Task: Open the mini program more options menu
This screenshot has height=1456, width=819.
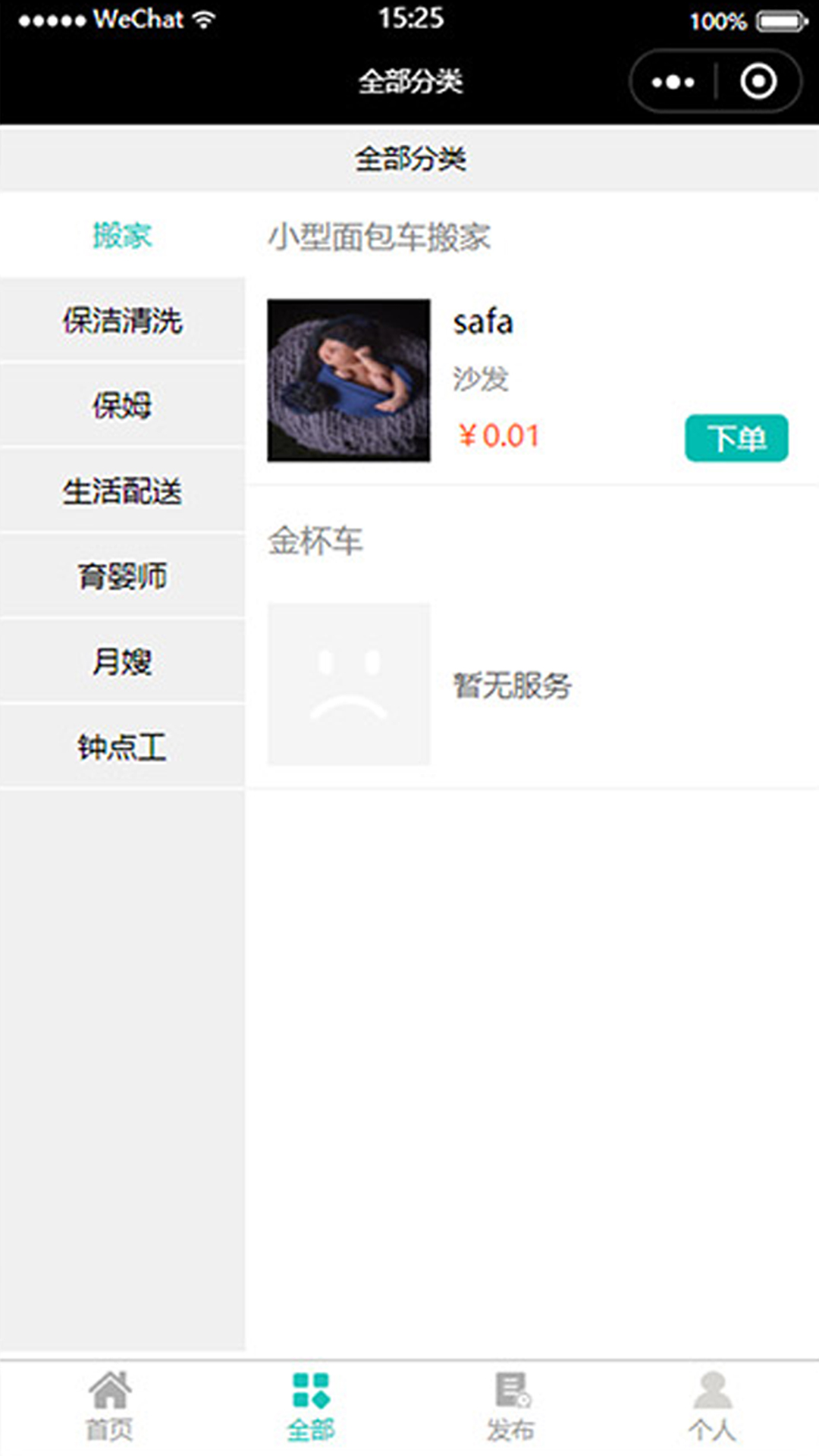Action: (x=673, y=82)
